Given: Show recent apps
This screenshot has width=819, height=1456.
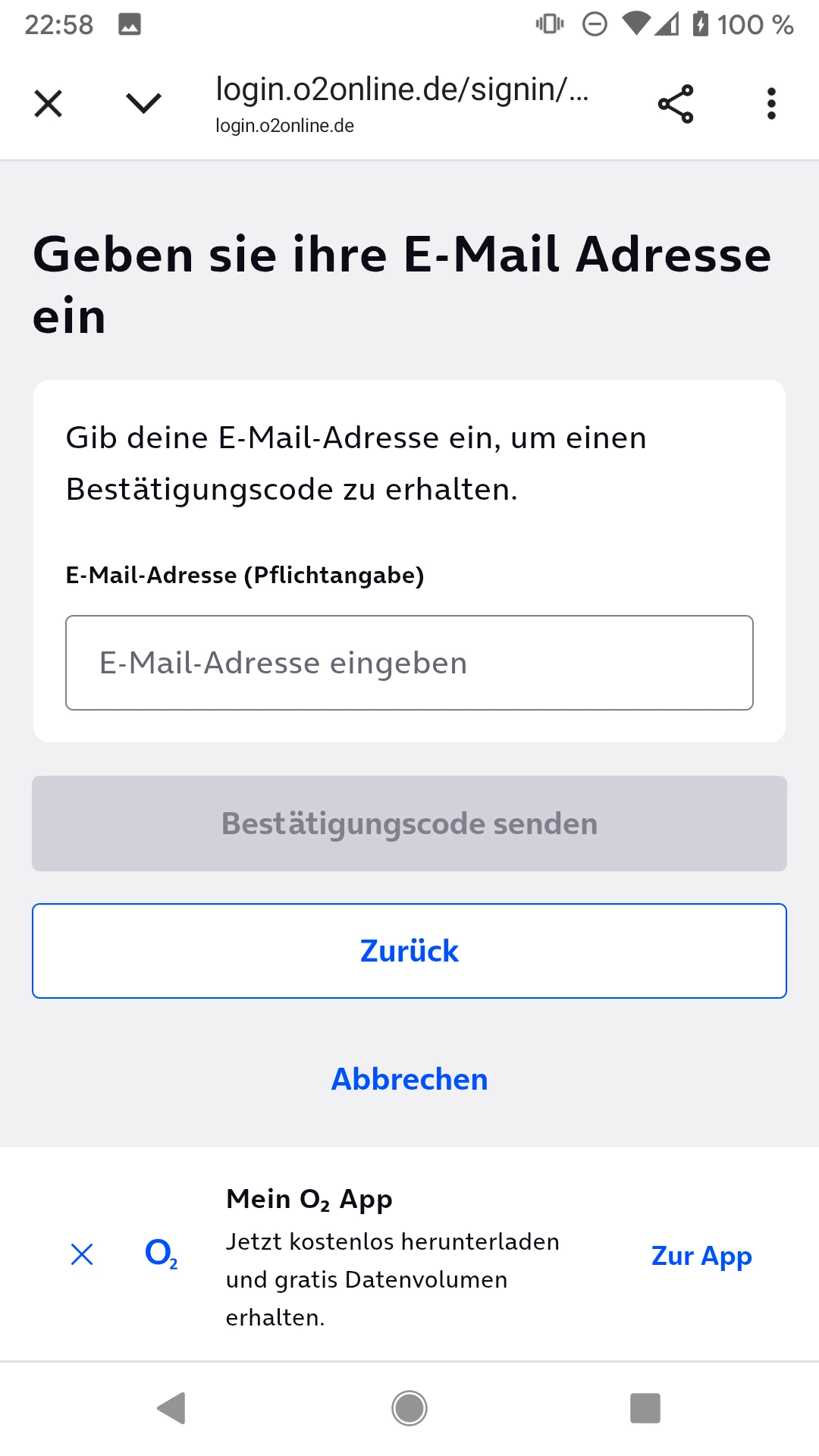Looking at the screenshot, I should [645, 1408].
